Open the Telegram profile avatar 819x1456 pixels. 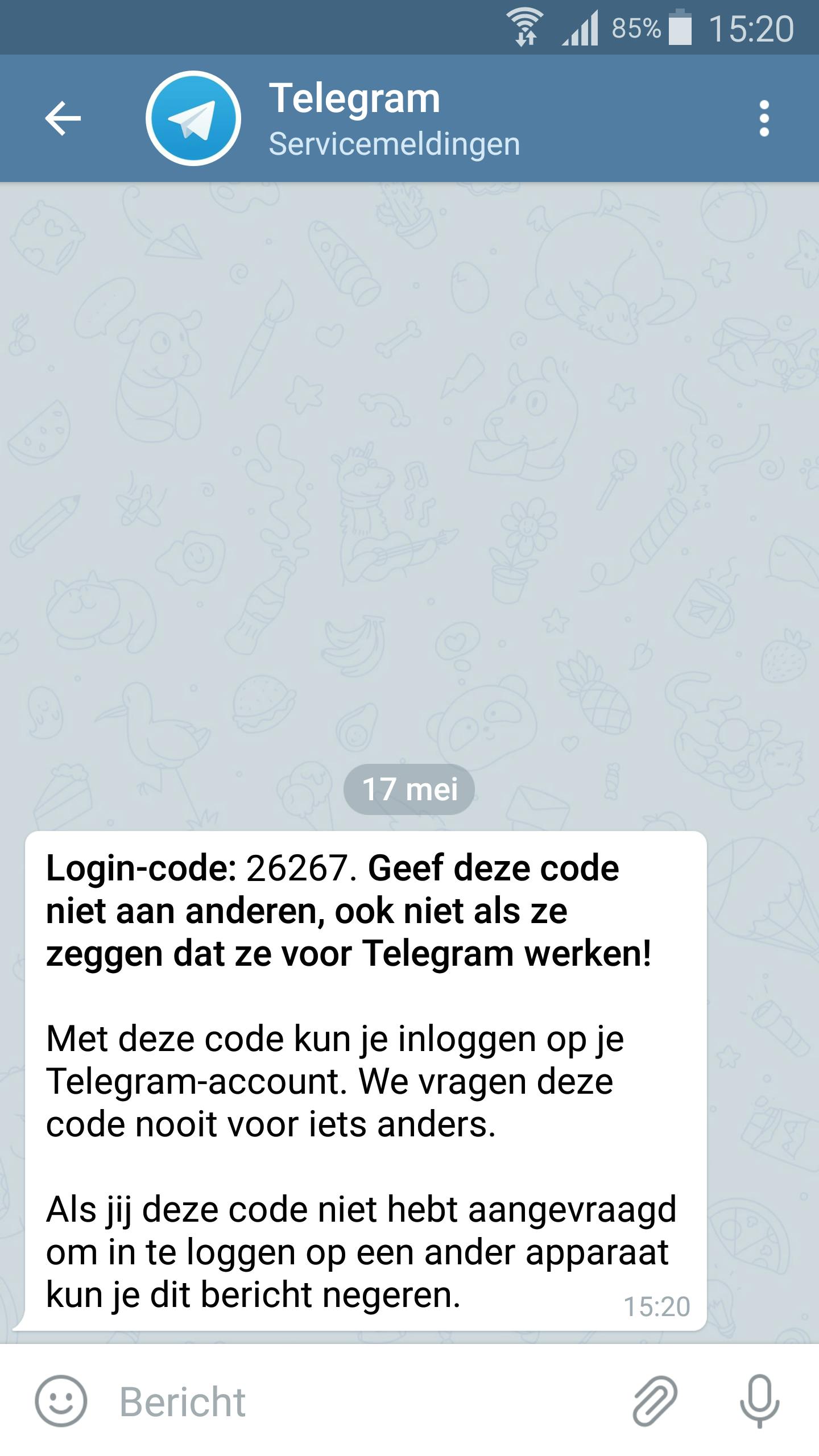[x=193, y=118]
